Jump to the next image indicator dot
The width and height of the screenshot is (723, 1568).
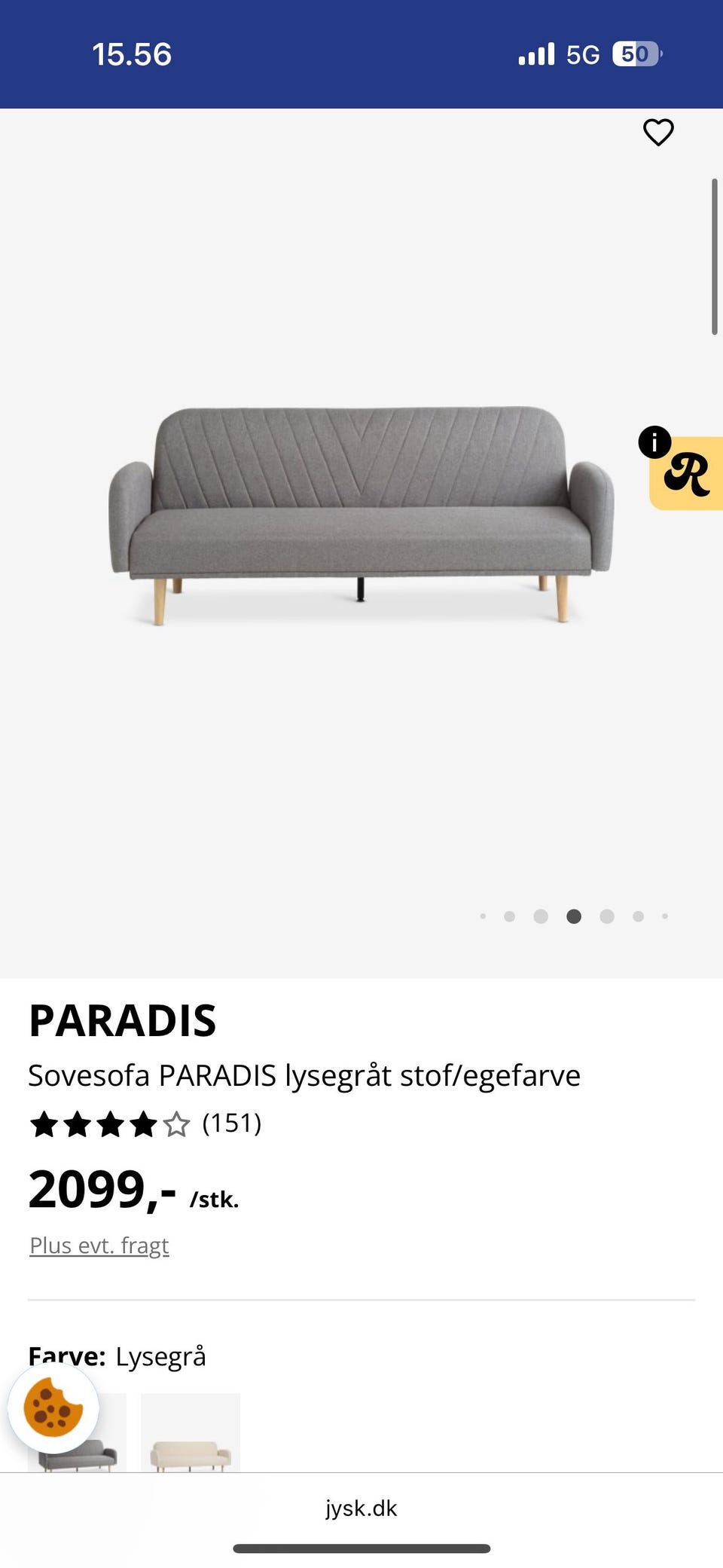(x=607, y=916)
